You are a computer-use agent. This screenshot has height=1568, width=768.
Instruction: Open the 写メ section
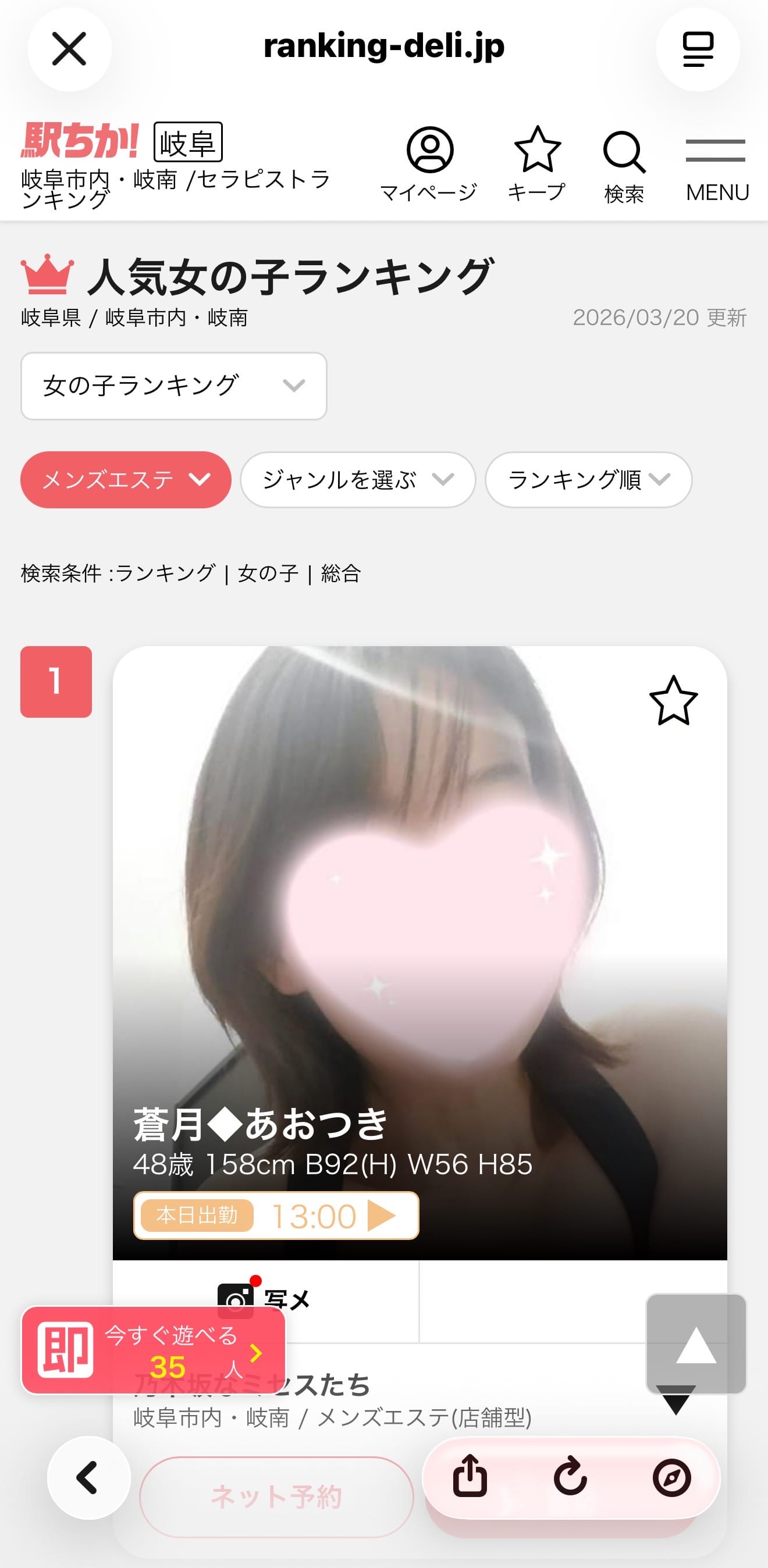tap(266, 1299)
